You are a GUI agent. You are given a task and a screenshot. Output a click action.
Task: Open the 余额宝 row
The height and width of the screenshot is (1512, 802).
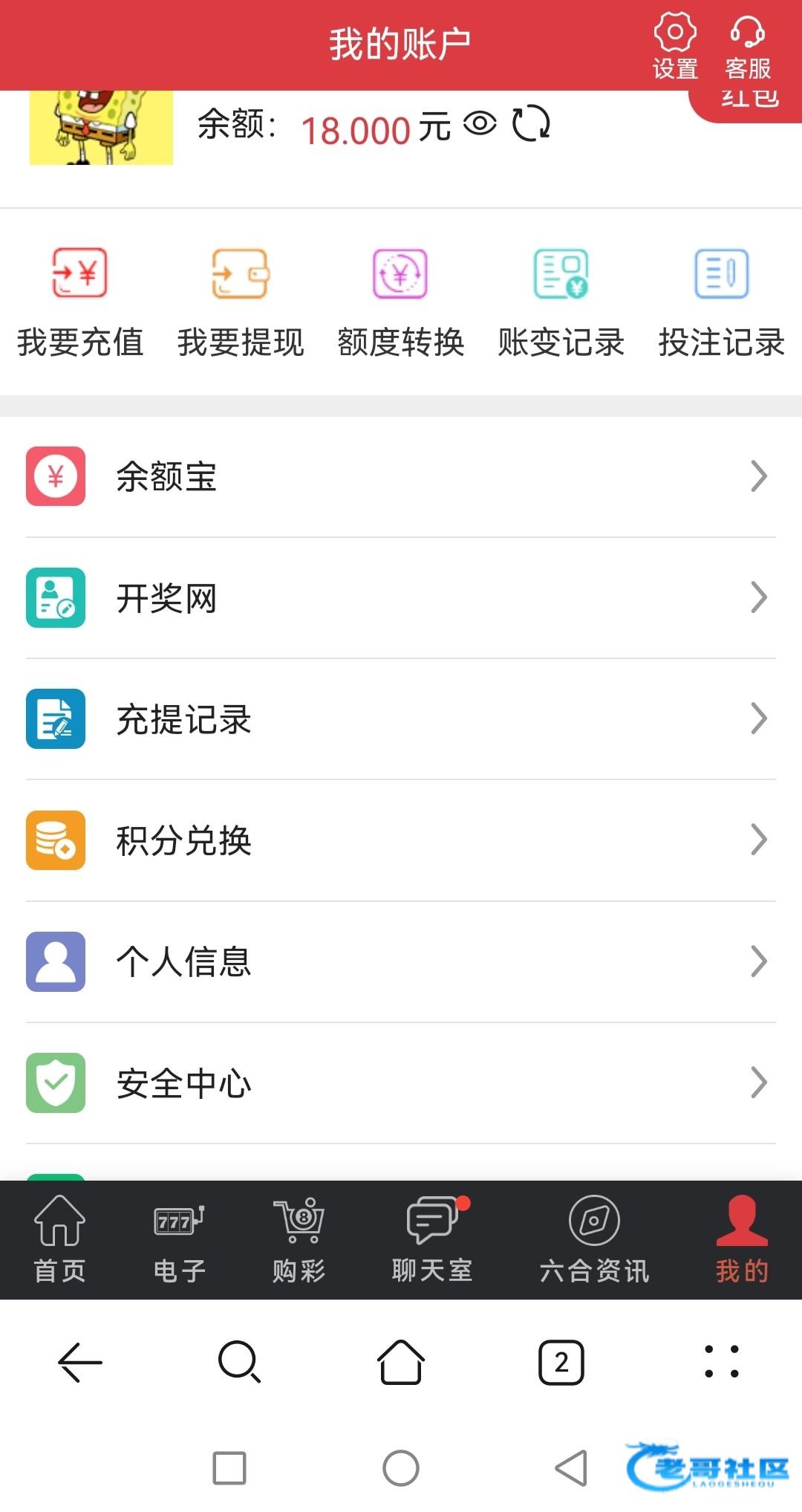pos(401,476)
